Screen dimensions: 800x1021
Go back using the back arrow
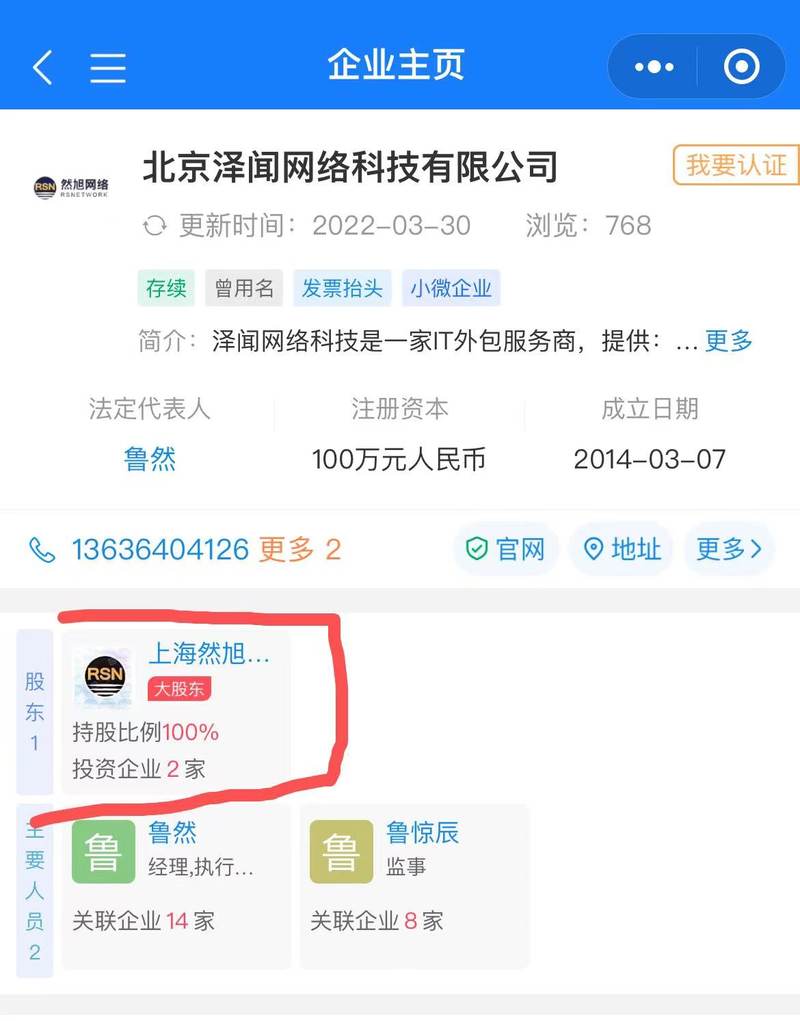(42, 67)
